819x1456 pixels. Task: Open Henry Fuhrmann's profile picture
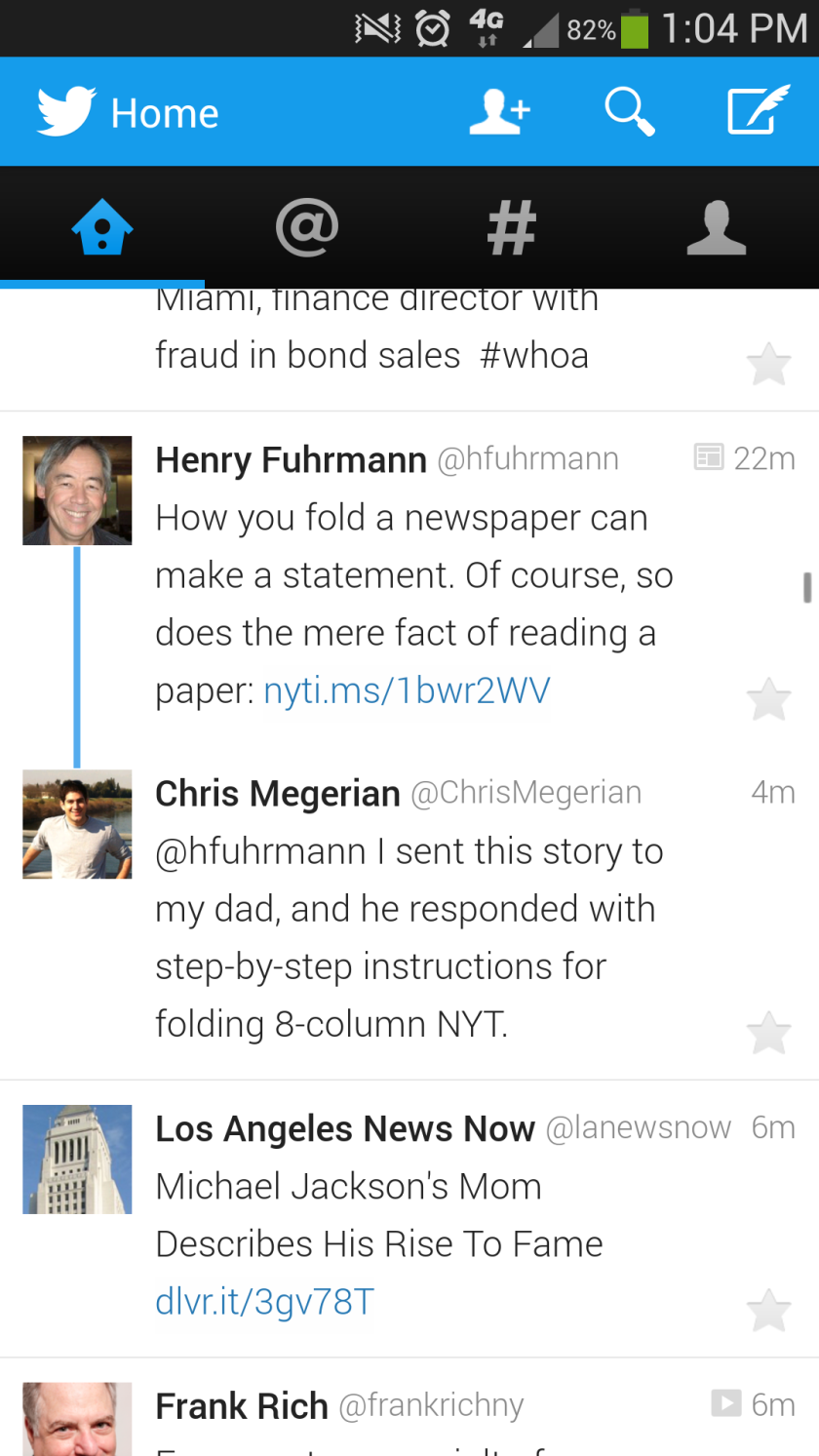[77, 491]
